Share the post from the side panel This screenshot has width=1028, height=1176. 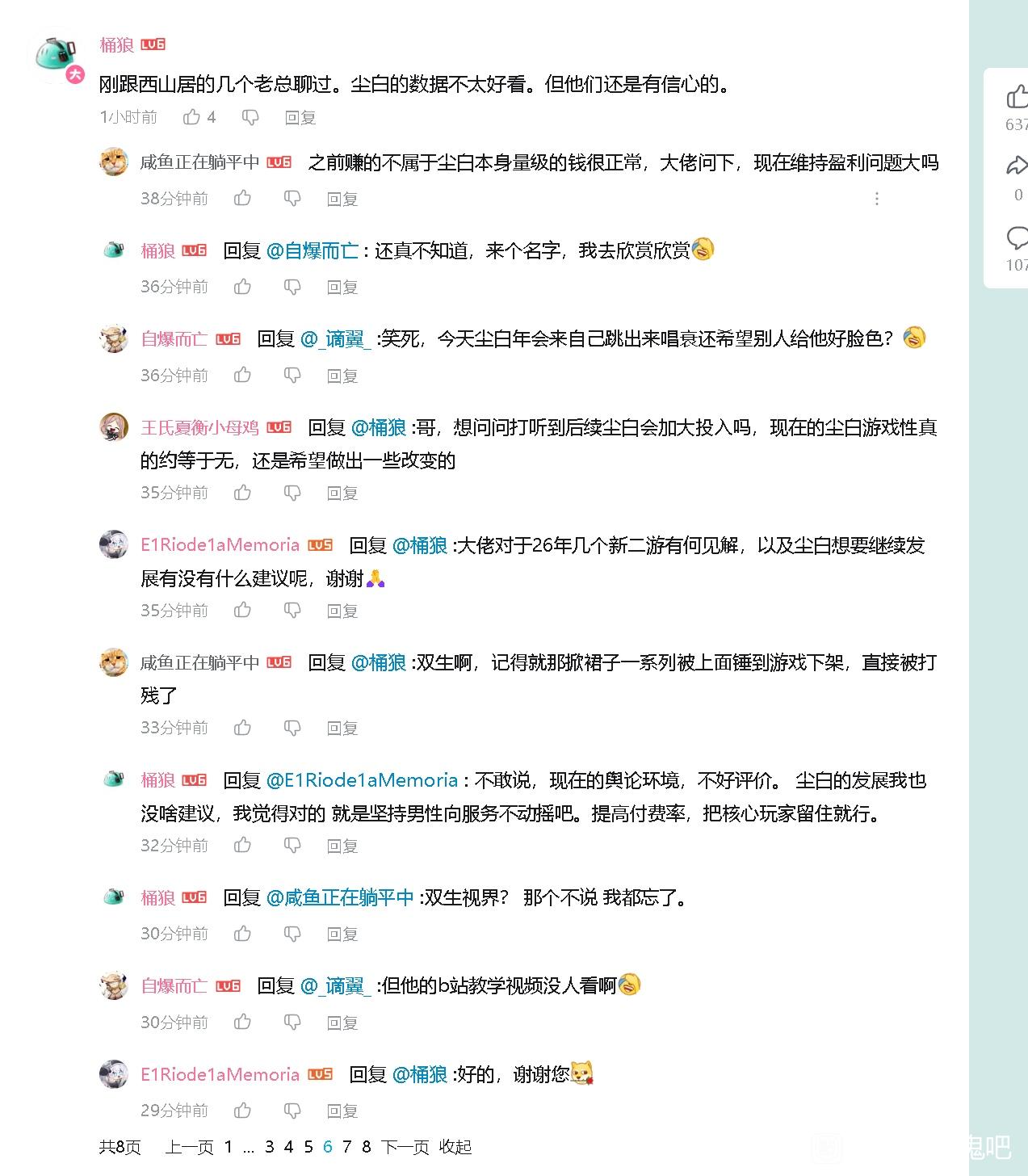coord(1017,166)
